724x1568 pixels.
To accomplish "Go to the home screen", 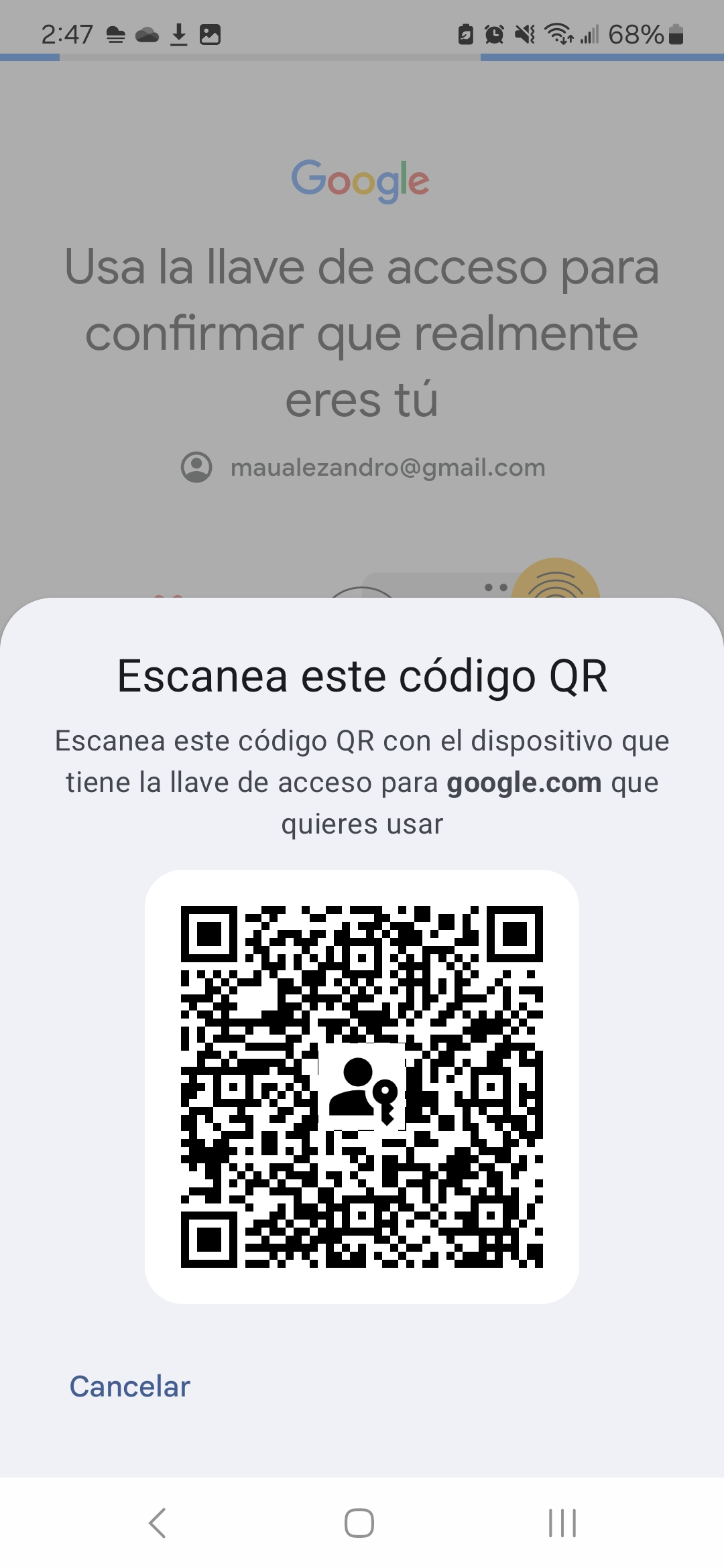I will [359, 1523].
